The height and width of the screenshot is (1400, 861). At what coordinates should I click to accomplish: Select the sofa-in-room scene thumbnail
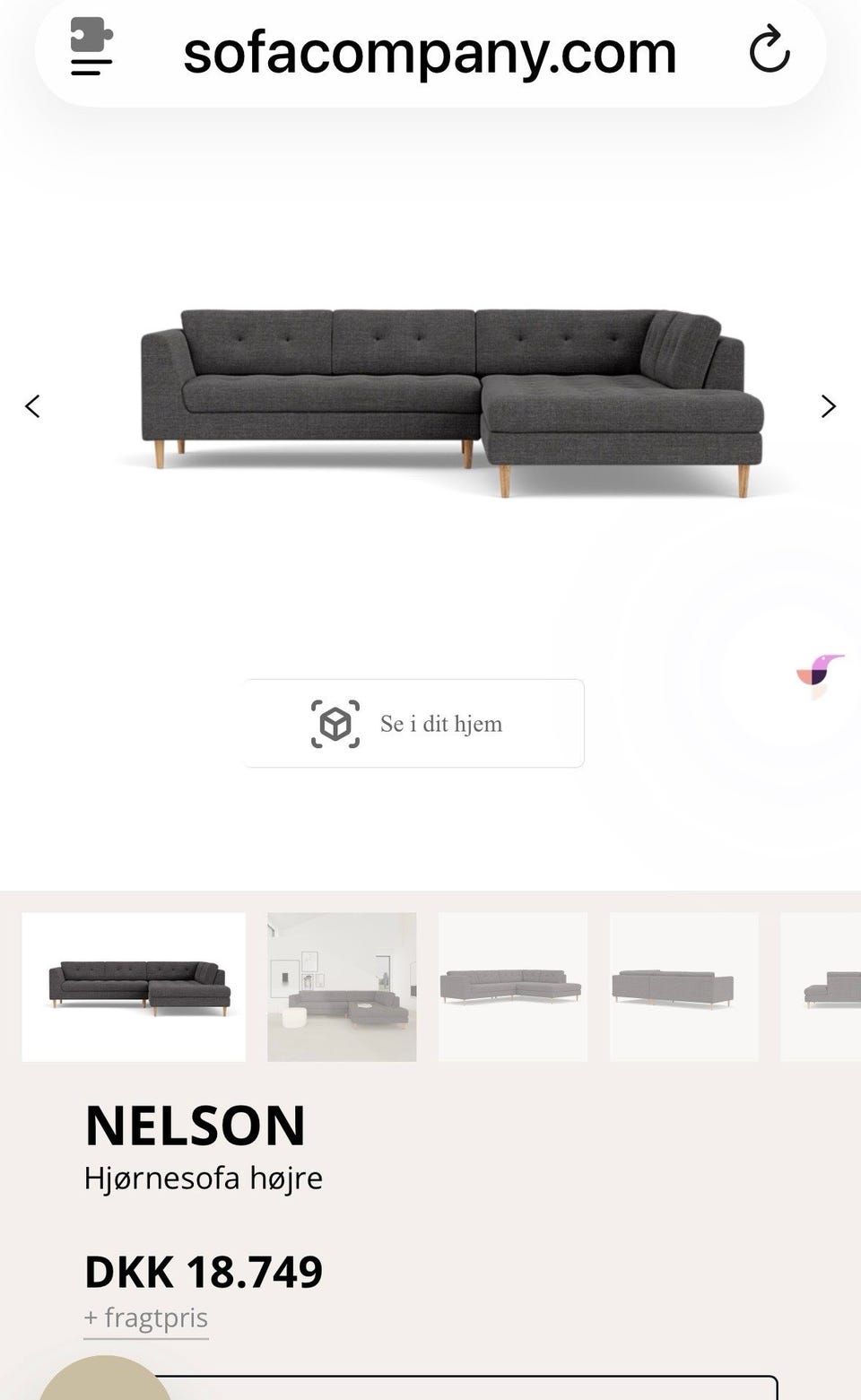(341, 985)
